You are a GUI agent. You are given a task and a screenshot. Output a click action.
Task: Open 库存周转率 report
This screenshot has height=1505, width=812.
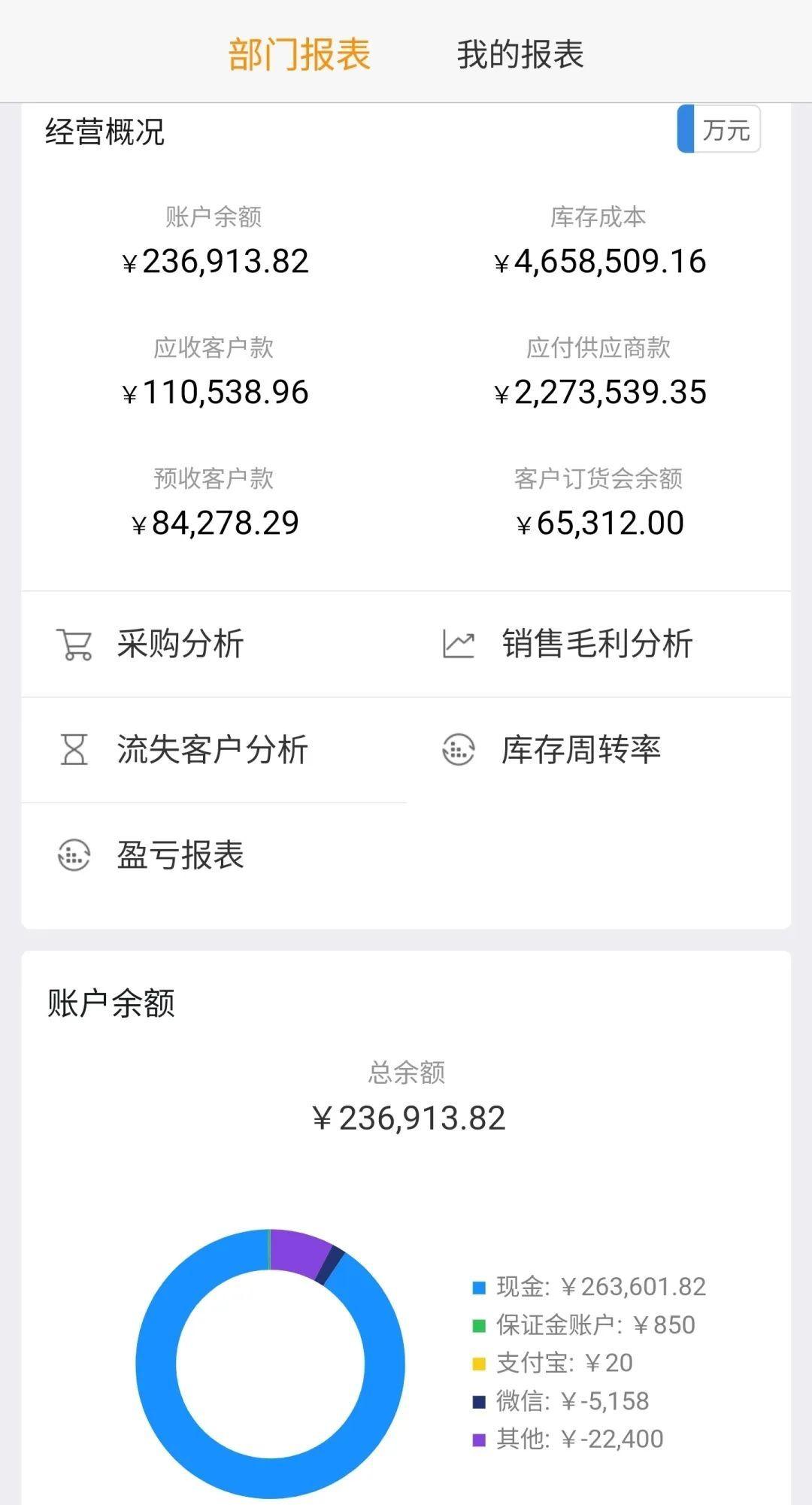click(580, 750)
